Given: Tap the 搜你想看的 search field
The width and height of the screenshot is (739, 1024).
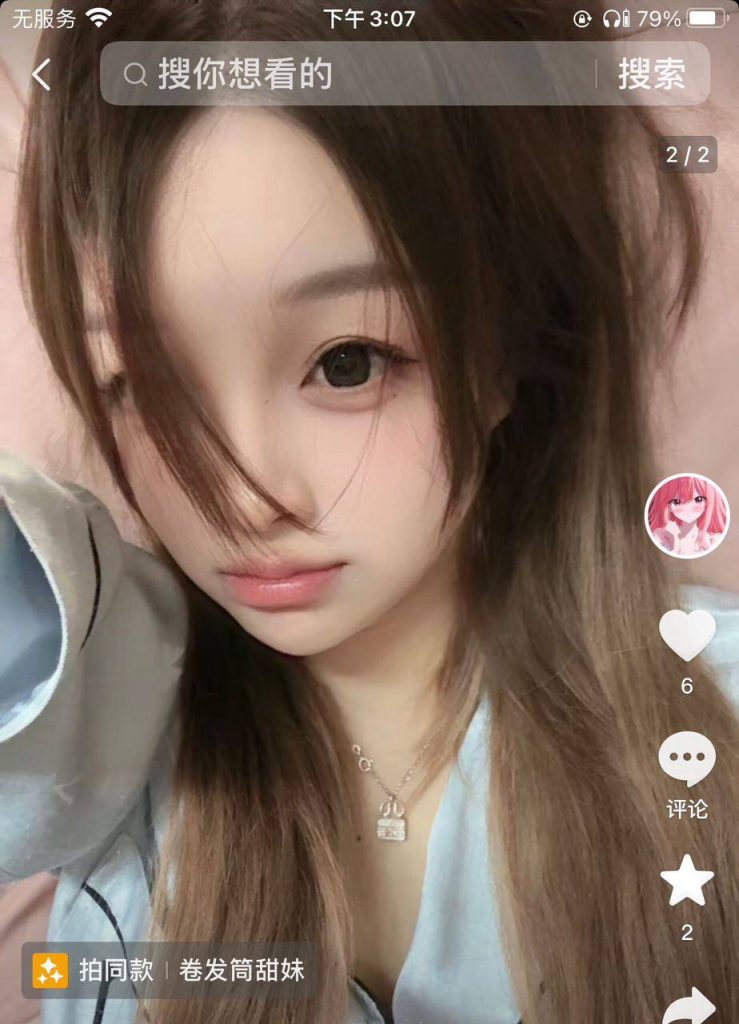Looking at the screenshot, I should (350, 74).
